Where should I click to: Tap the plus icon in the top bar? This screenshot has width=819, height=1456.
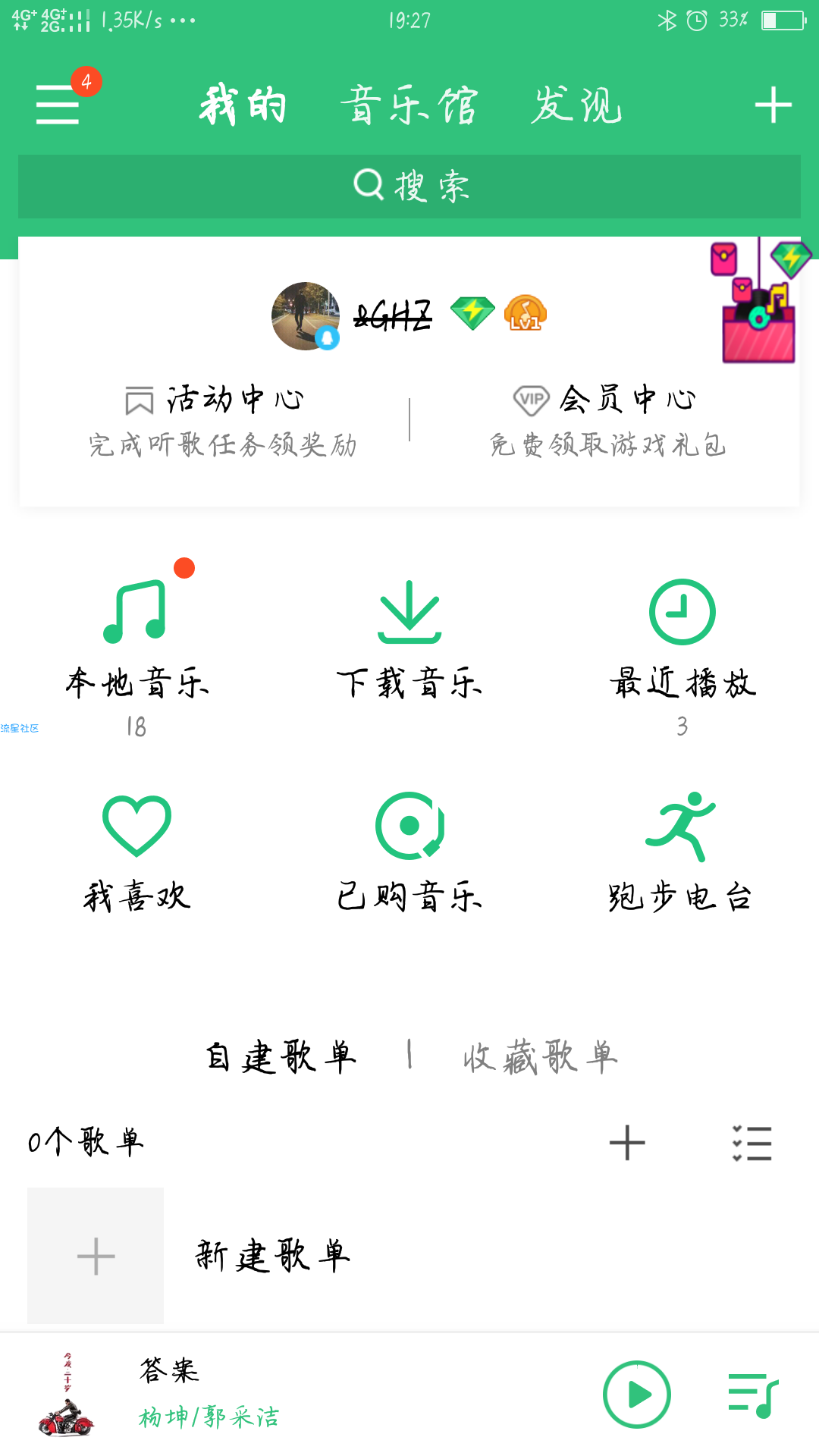point(773,105)
